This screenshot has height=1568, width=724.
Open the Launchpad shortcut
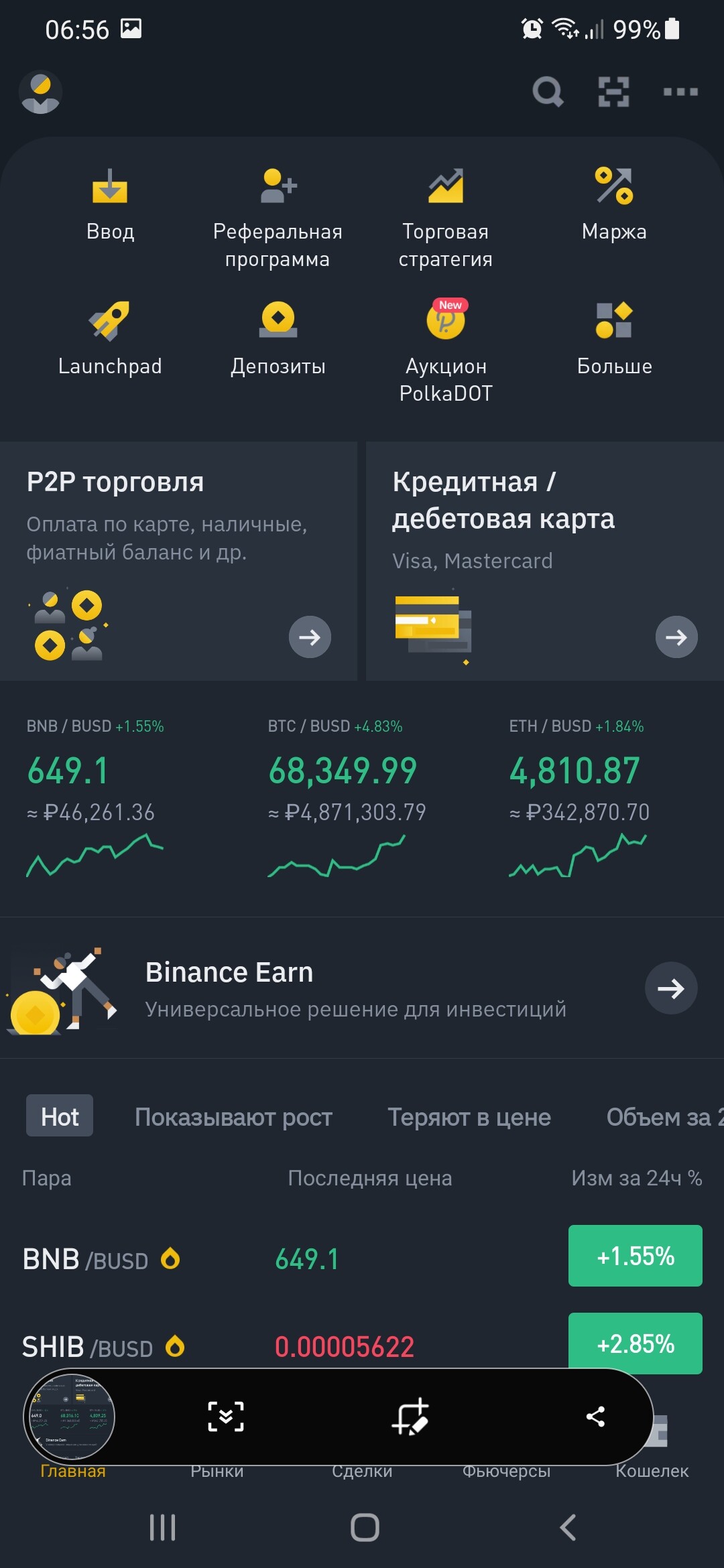(x=110, y=339)
